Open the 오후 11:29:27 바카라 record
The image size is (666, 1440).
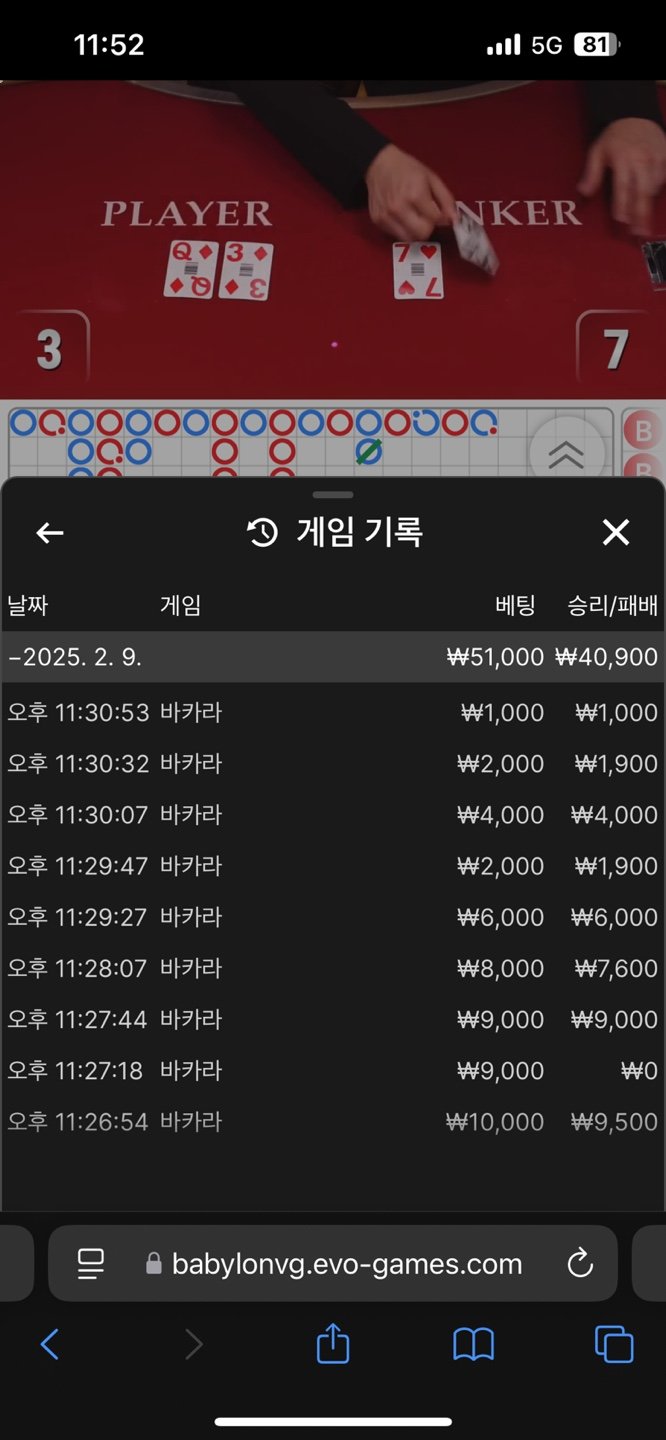tap(332, 917)
